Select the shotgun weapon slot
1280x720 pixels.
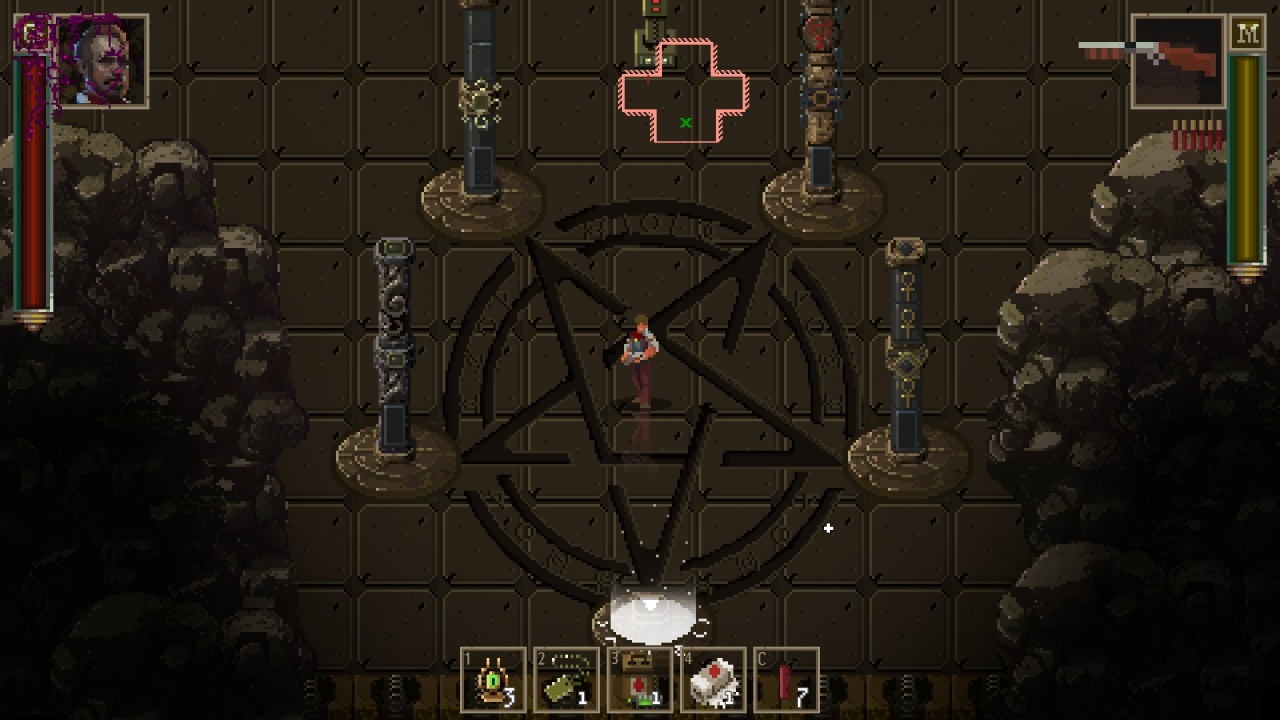(1178, 61)
